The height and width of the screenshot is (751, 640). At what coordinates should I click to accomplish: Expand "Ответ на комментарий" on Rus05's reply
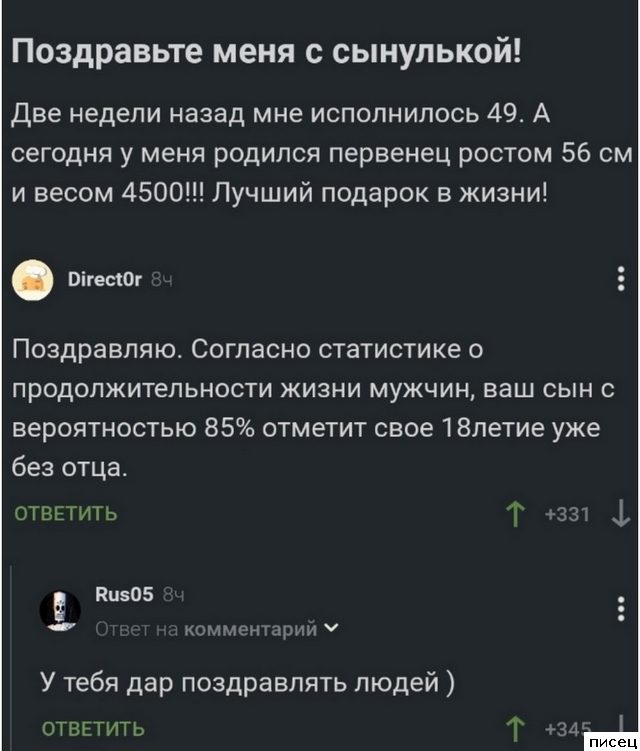(332, 629)
